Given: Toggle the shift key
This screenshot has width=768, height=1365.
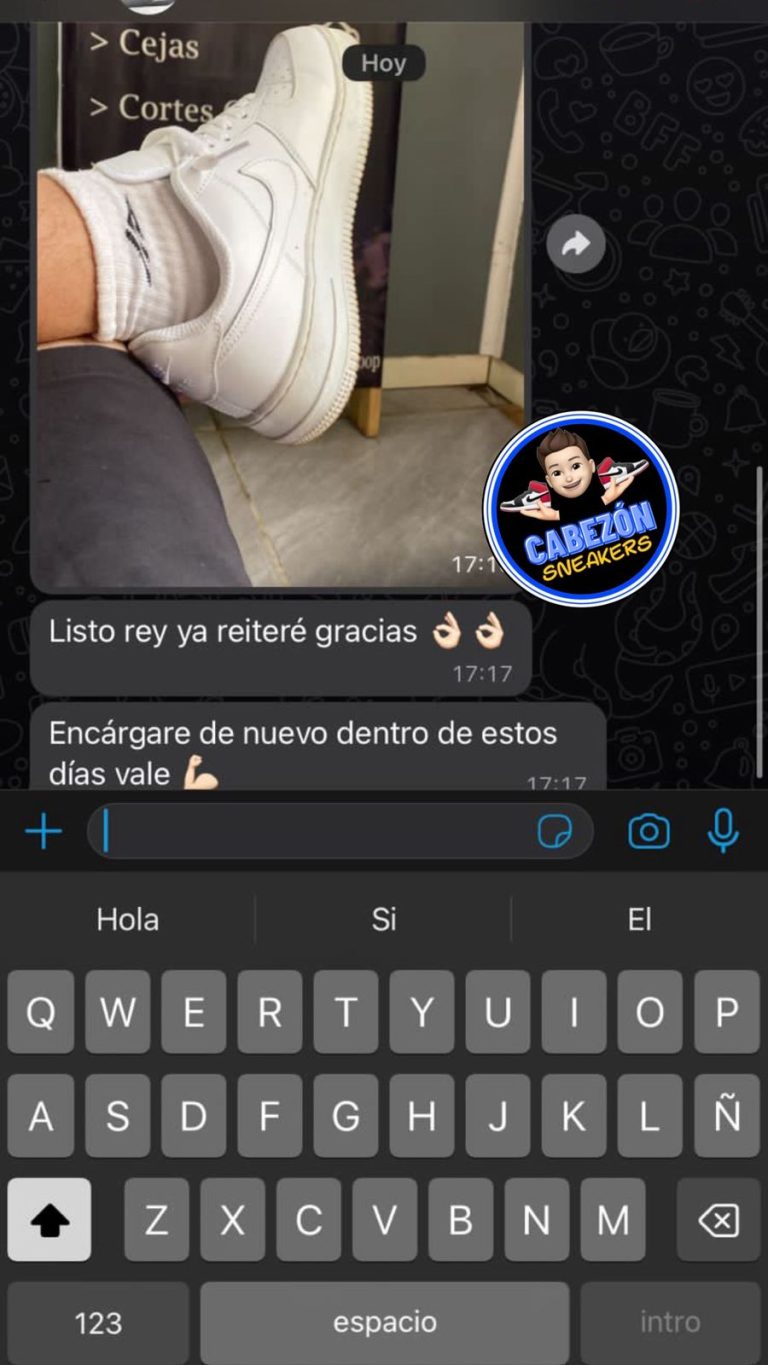Looking at the screenshot, I should pyautogui.click(x=49, y=1219).
